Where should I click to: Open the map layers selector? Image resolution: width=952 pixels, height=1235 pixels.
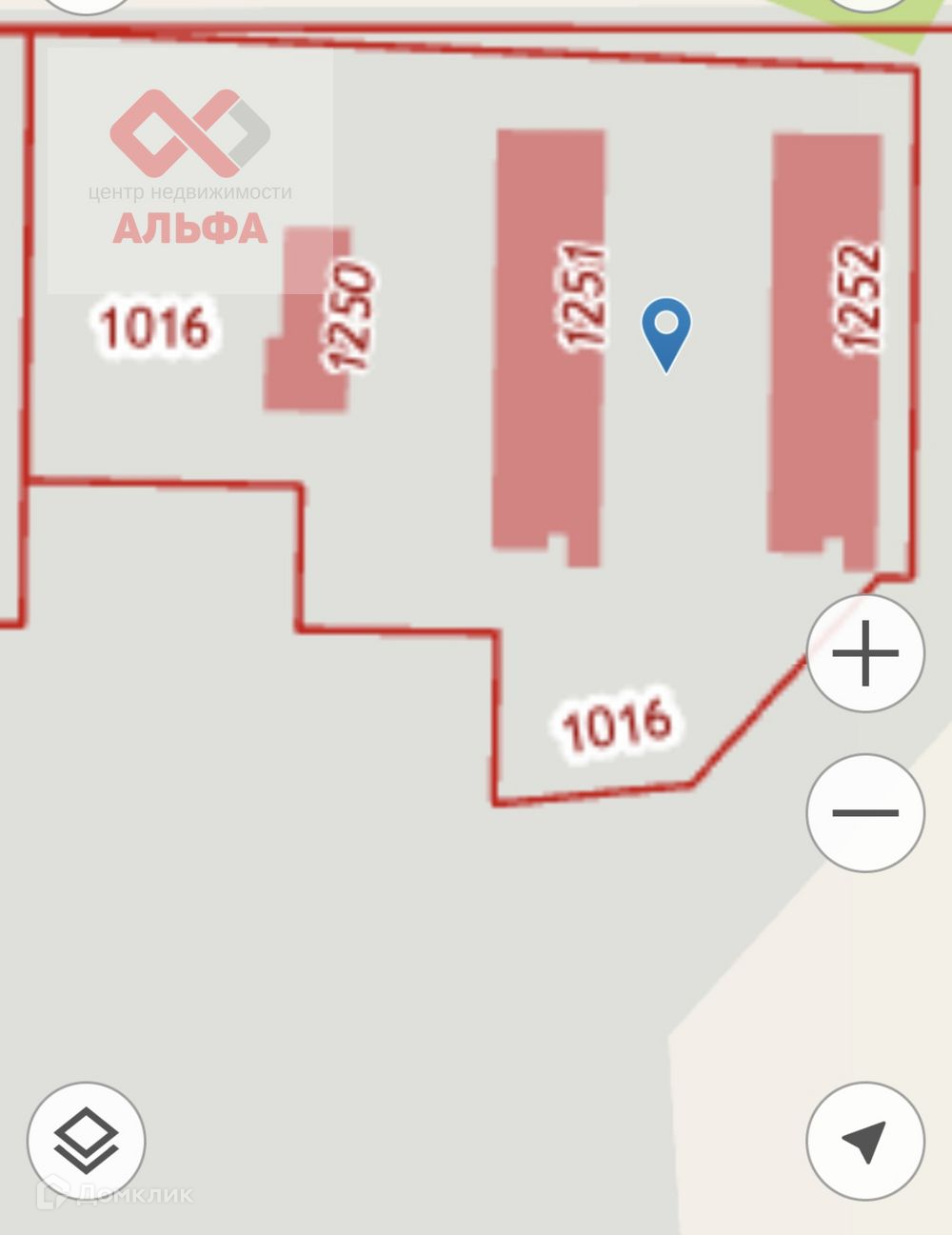(86, 1140)
